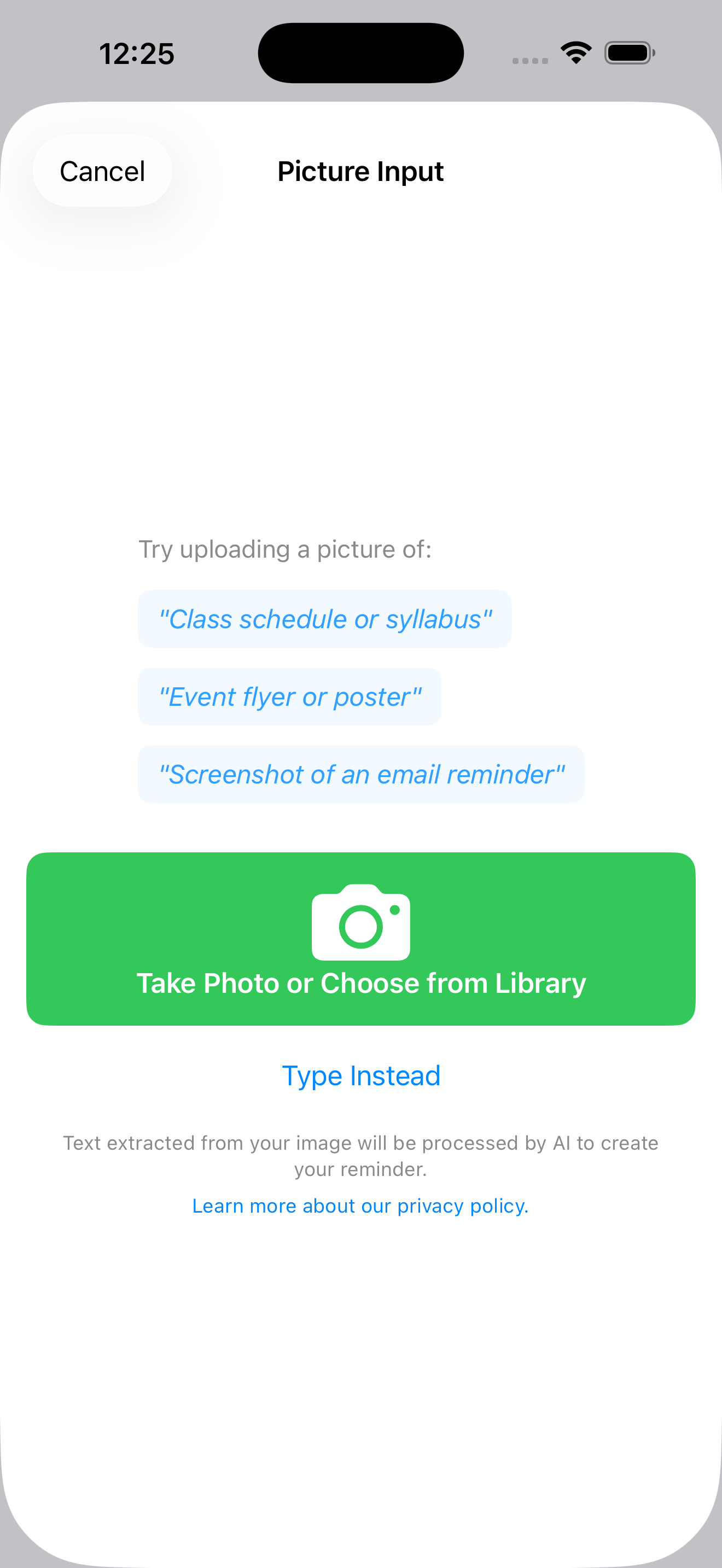Pick the 'Screenshot of an email reminder' suggestion
Viewport: 722px width, 1568px height.
[360, 774]
